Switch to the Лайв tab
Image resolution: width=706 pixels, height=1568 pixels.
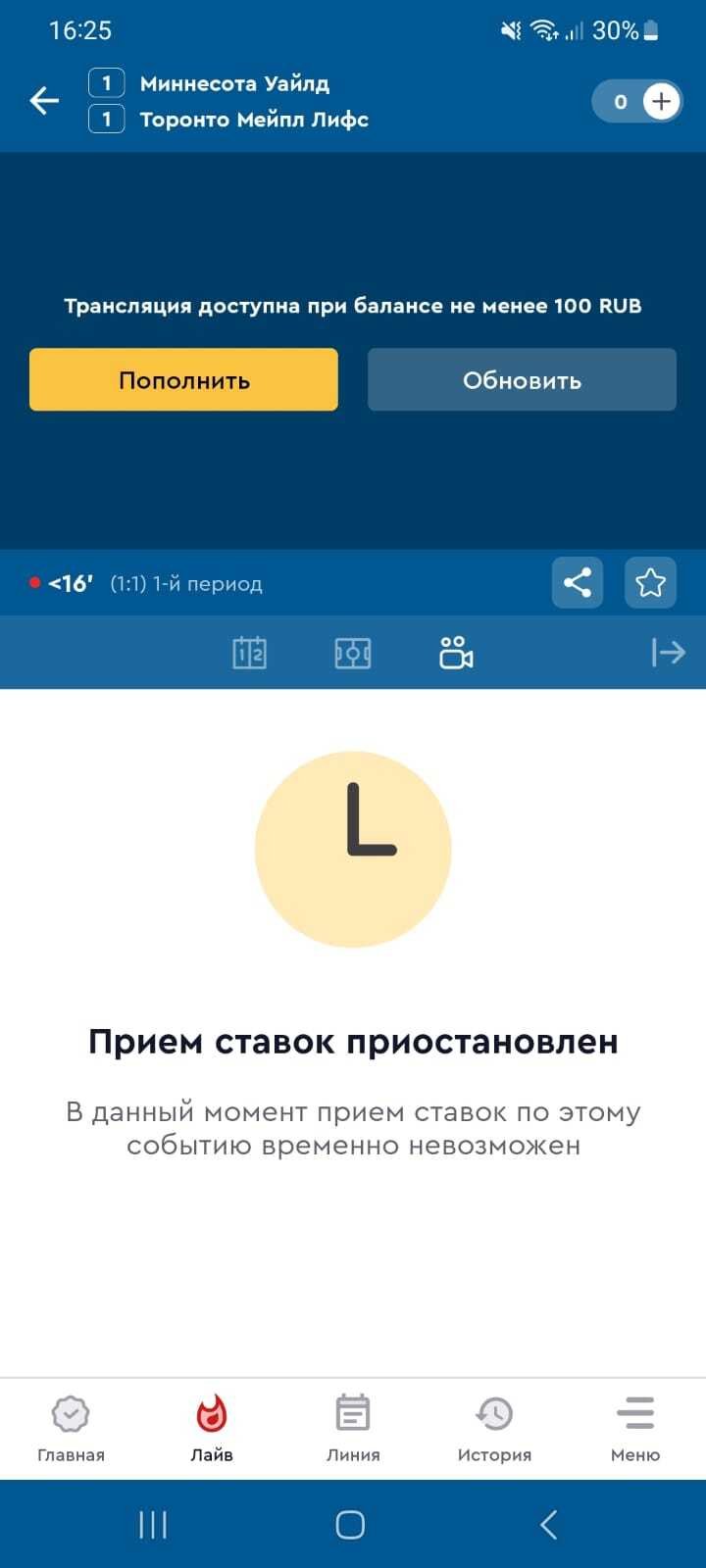point(212,1428)
